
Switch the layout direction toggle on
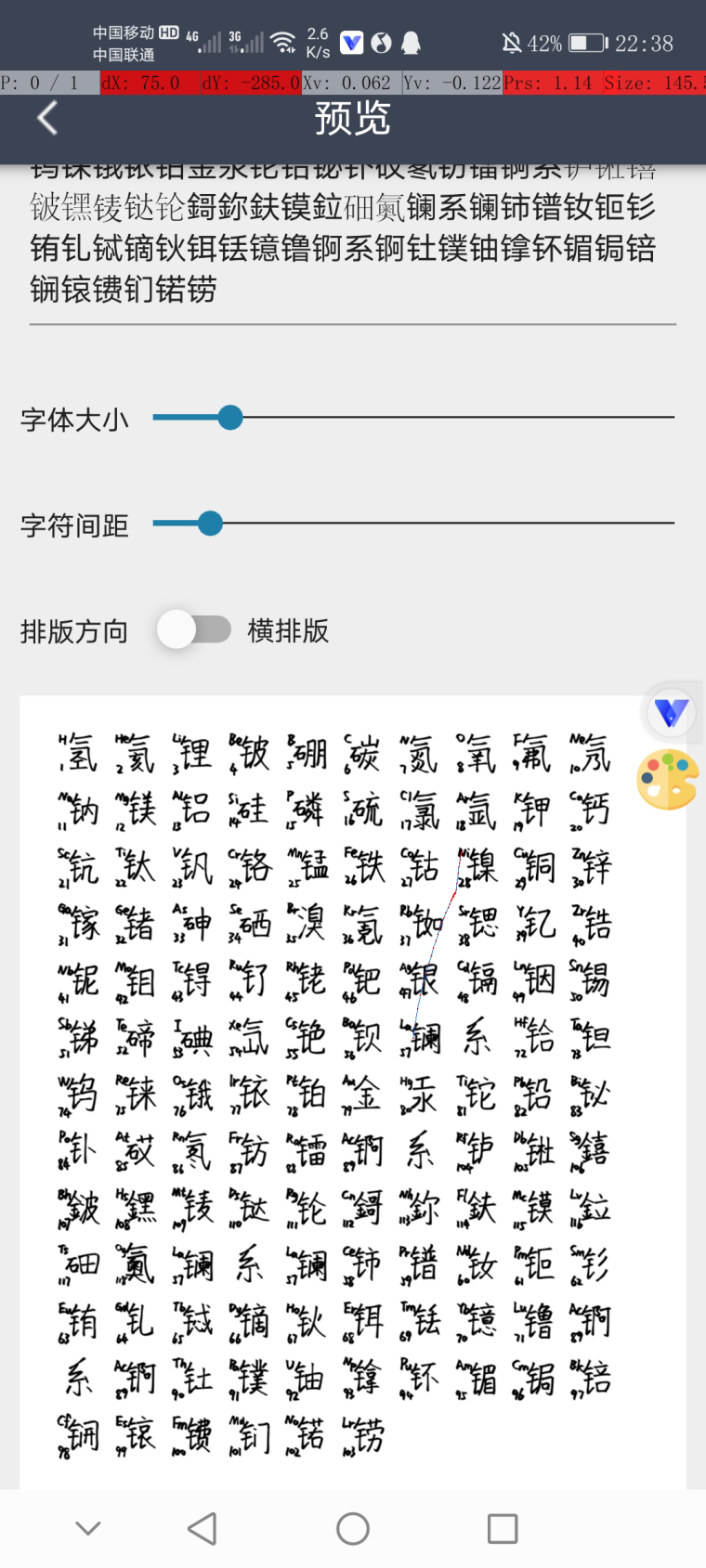(194, 629)
